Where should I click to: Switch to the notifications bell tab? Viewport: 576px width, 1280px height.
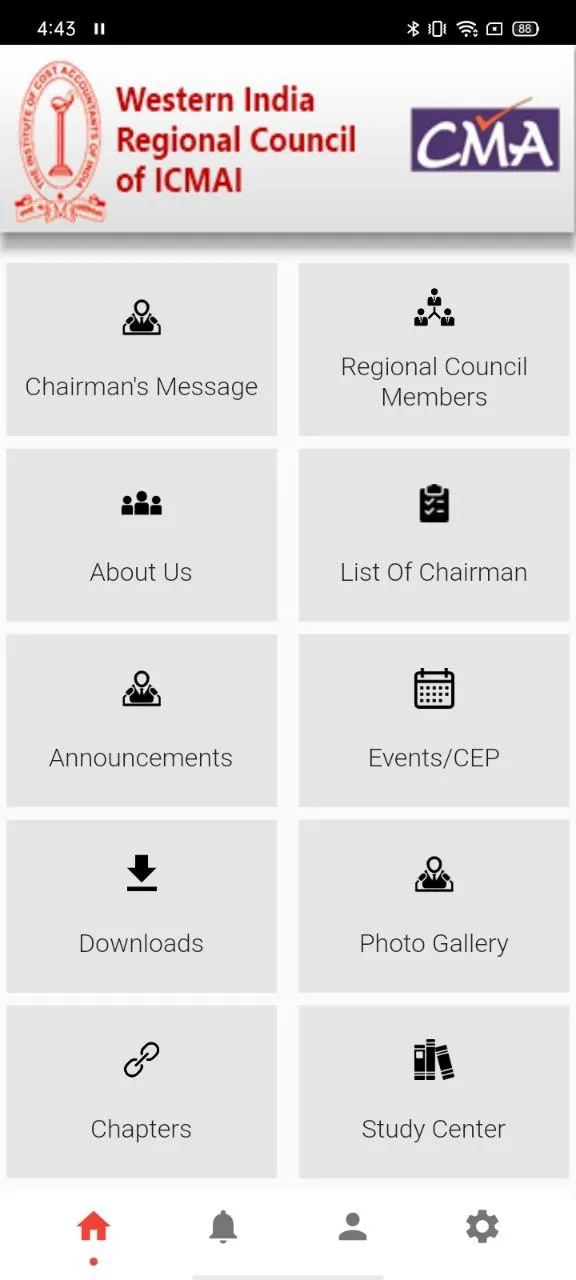click(x=223, y=1227)
